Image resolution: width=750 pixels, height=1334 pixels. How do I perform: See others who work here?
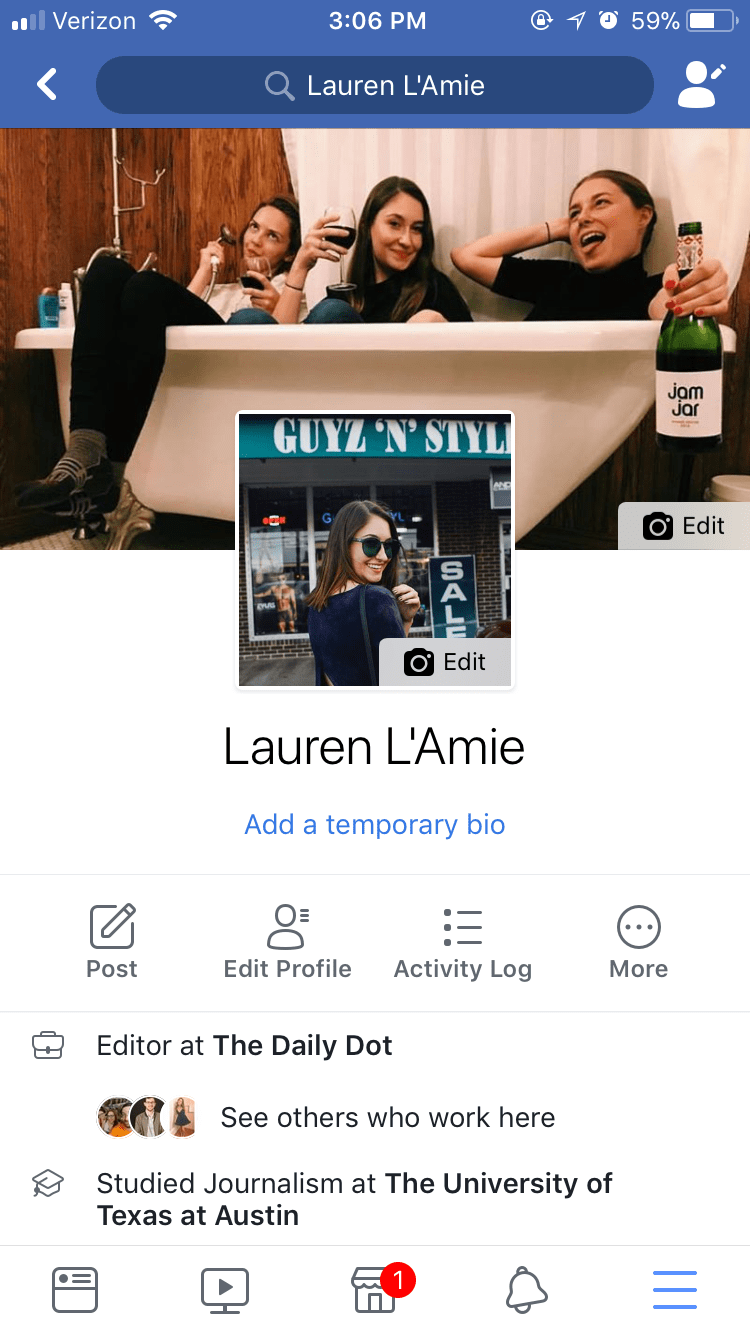pyautogui.click(x=387, y=1117)
